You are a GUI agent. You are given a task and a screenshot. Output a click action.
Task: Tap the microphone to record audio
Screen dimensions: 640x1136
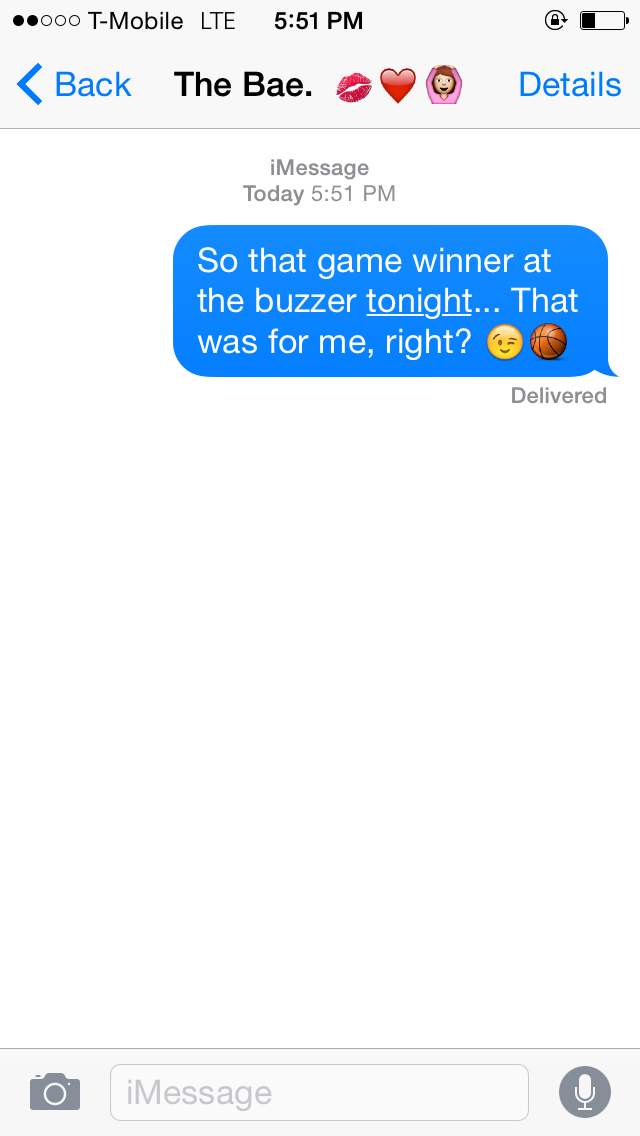point(585,1093)
